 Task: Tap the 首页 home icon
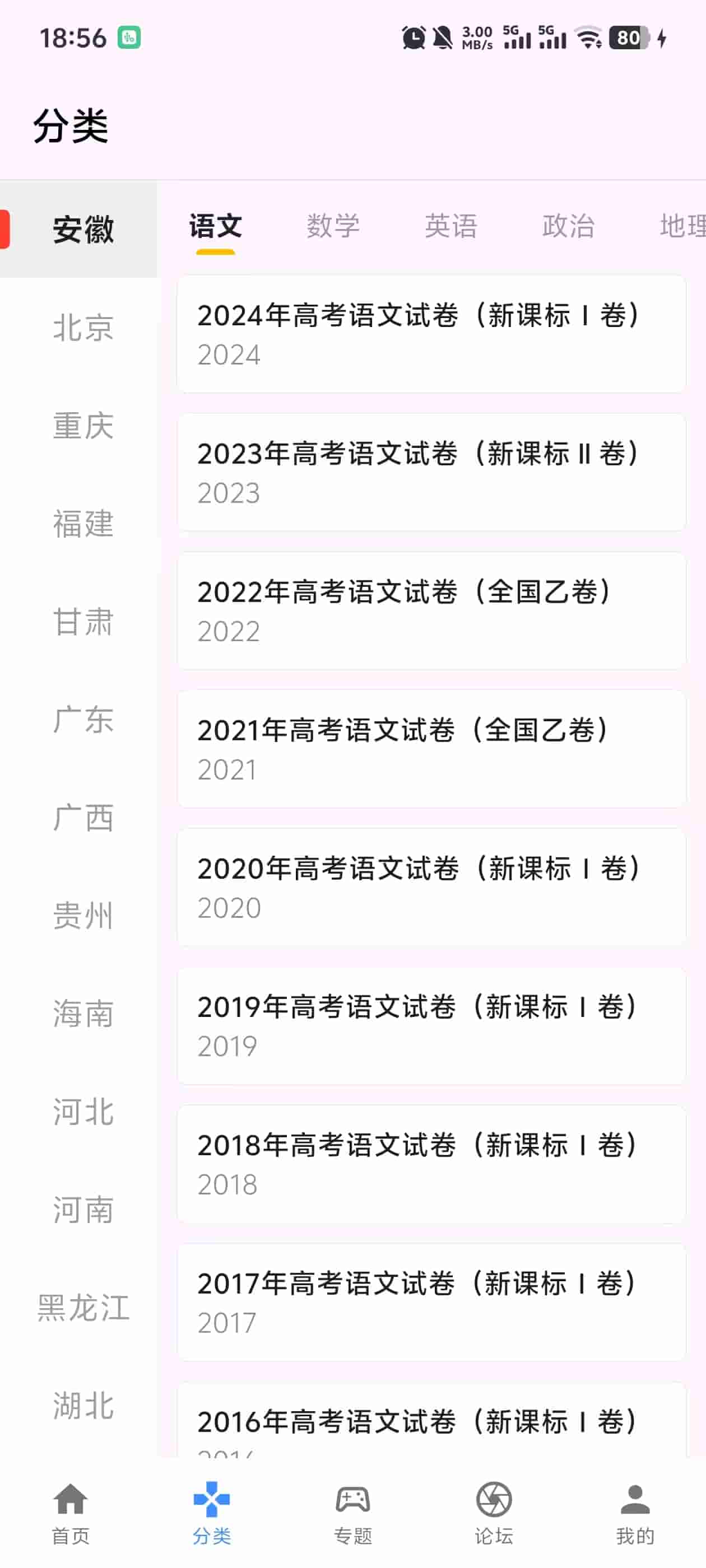70,1497
